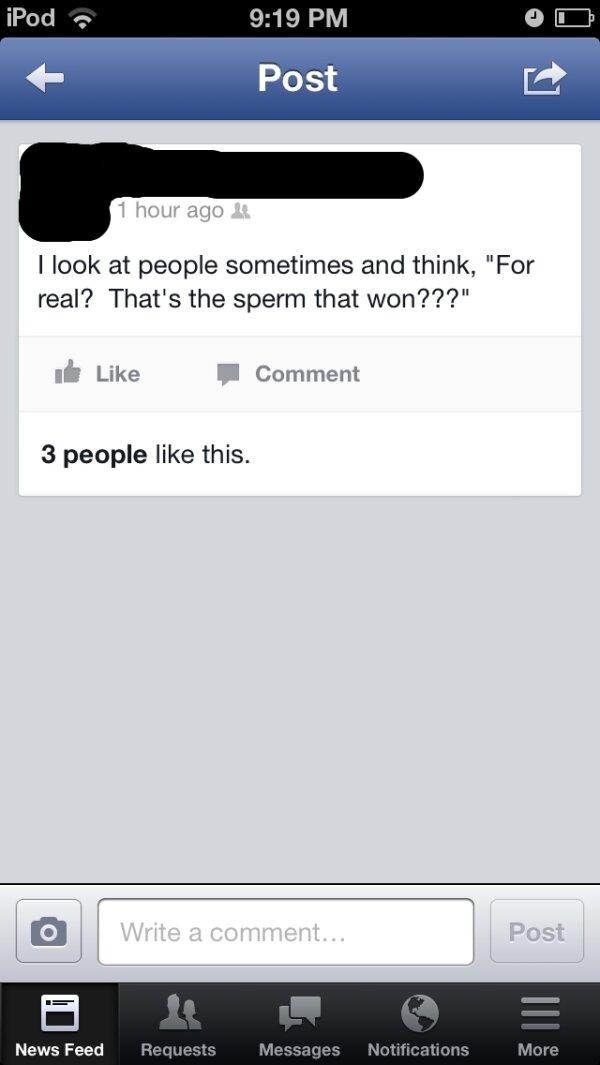Focus the Write a comment field
600x1065 pixels.
click(285, 932)
